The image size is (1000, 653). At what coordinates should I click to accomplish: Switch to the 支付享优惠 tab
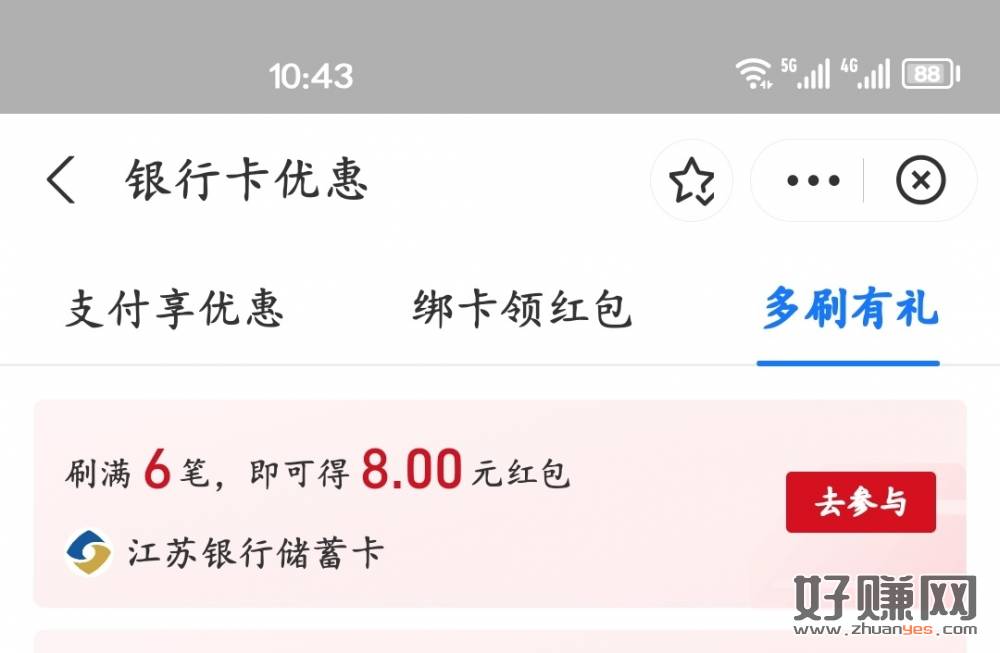tap(175, 308)
